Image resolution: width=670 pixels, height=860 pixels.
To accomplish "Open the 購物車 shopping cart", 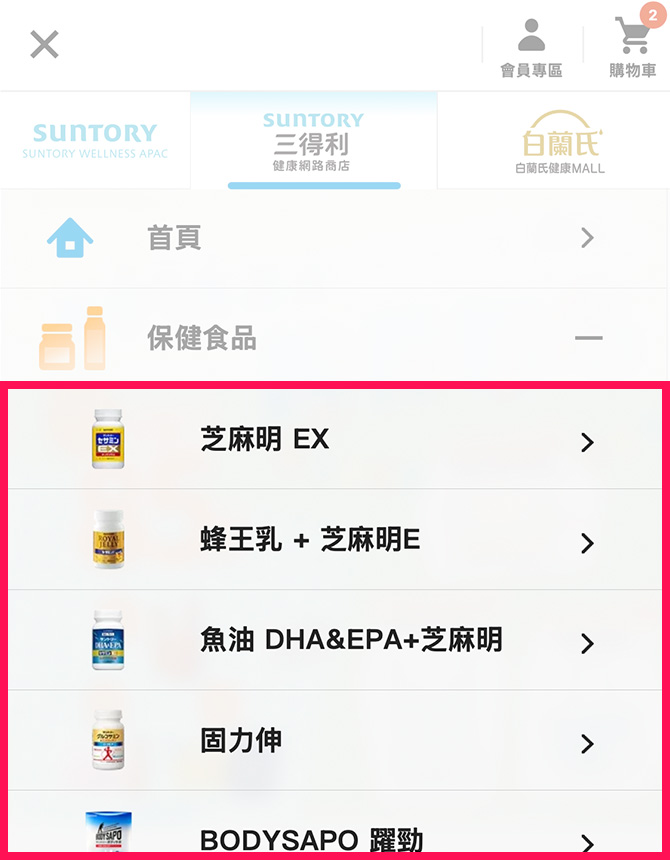I will coord(632,46).
